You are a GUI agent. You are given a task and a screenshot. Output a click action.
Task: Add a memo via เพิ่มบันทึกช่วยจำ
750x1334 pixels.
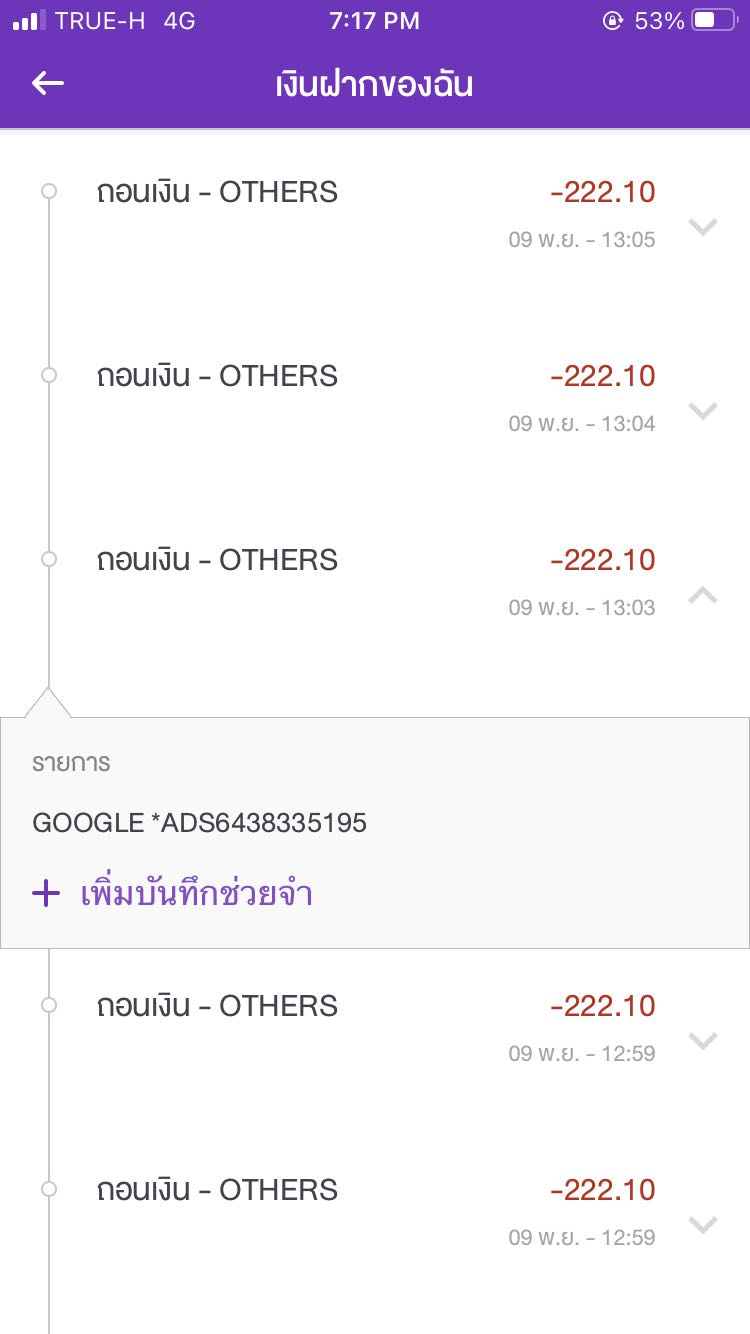[172, 893]
